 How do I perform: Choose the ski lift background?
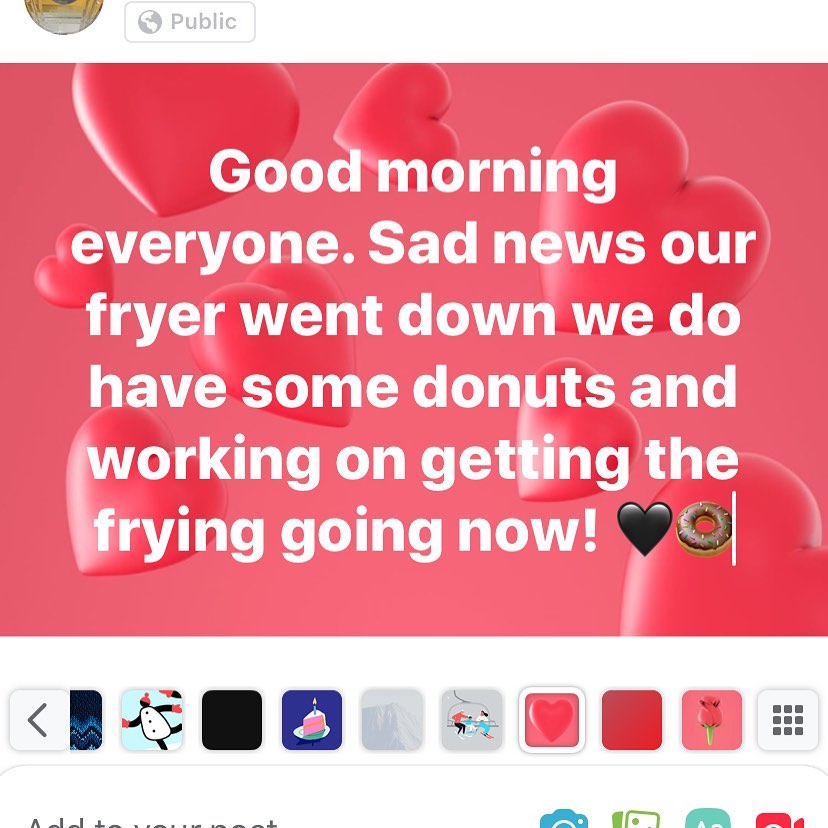472,720
